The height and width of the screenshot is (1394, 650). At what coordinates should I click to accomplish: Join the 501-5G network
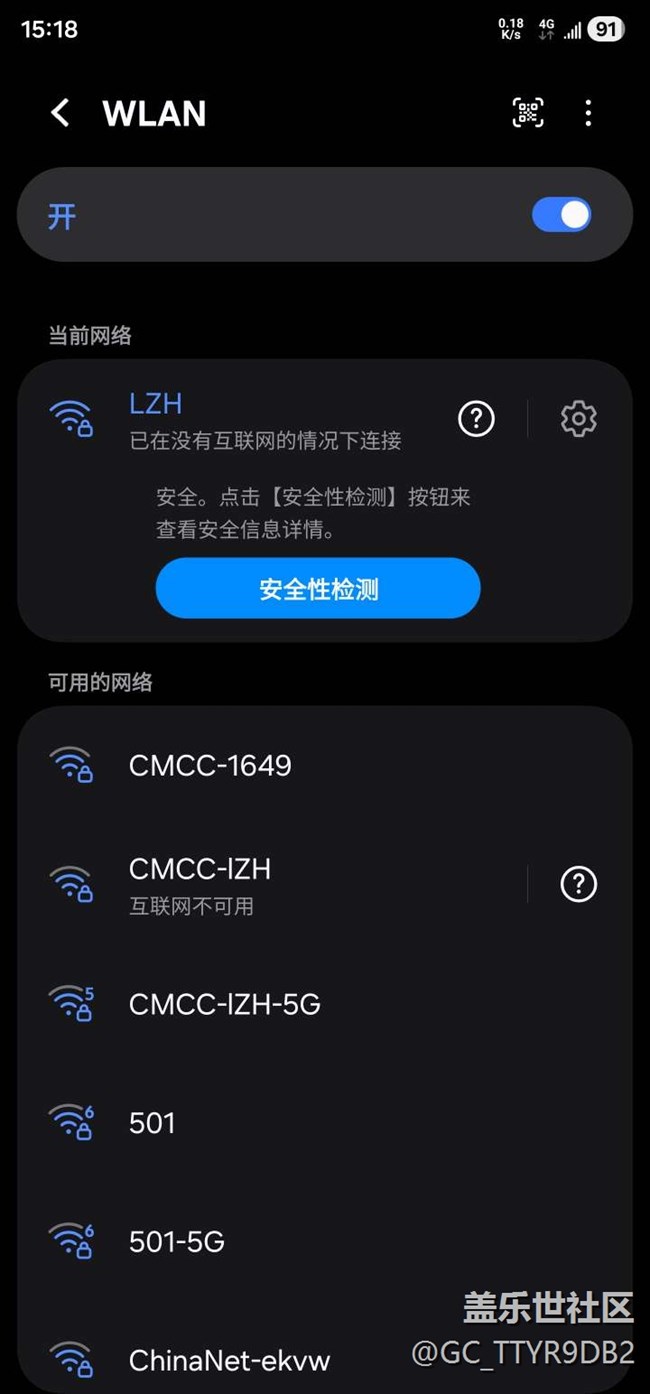click(177, 1242)
